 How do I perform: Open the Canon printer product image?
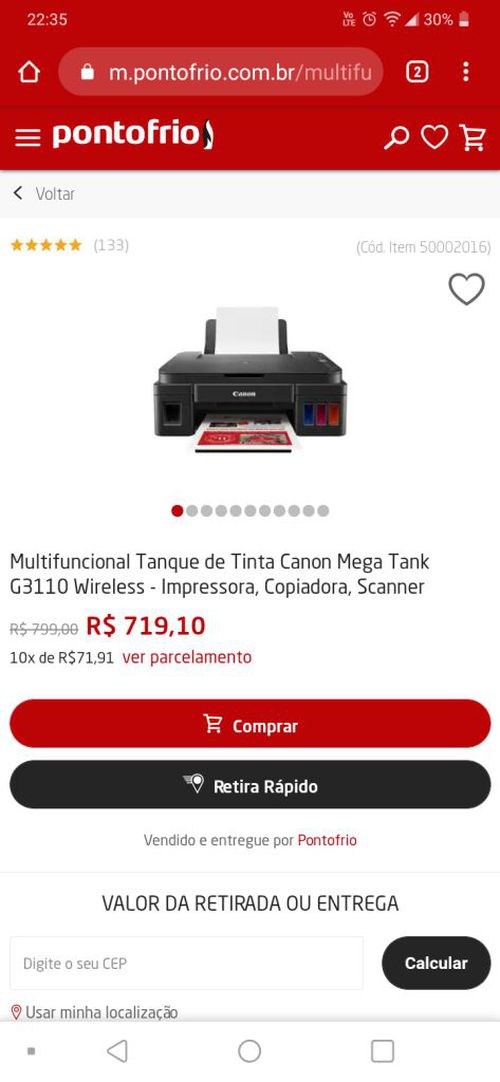coord(250,380)
